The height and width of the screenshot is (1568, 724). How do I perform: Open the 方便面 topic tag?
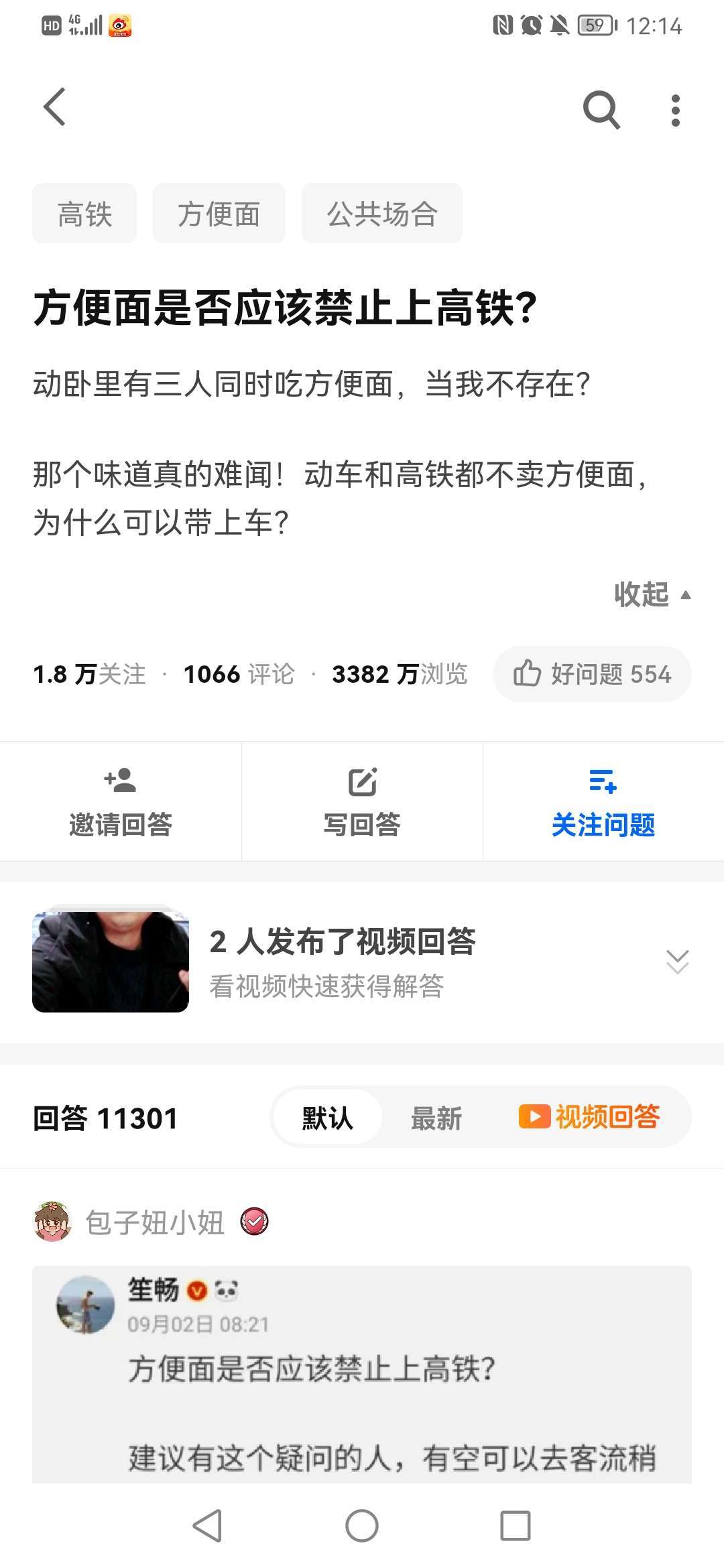(219, 214)
